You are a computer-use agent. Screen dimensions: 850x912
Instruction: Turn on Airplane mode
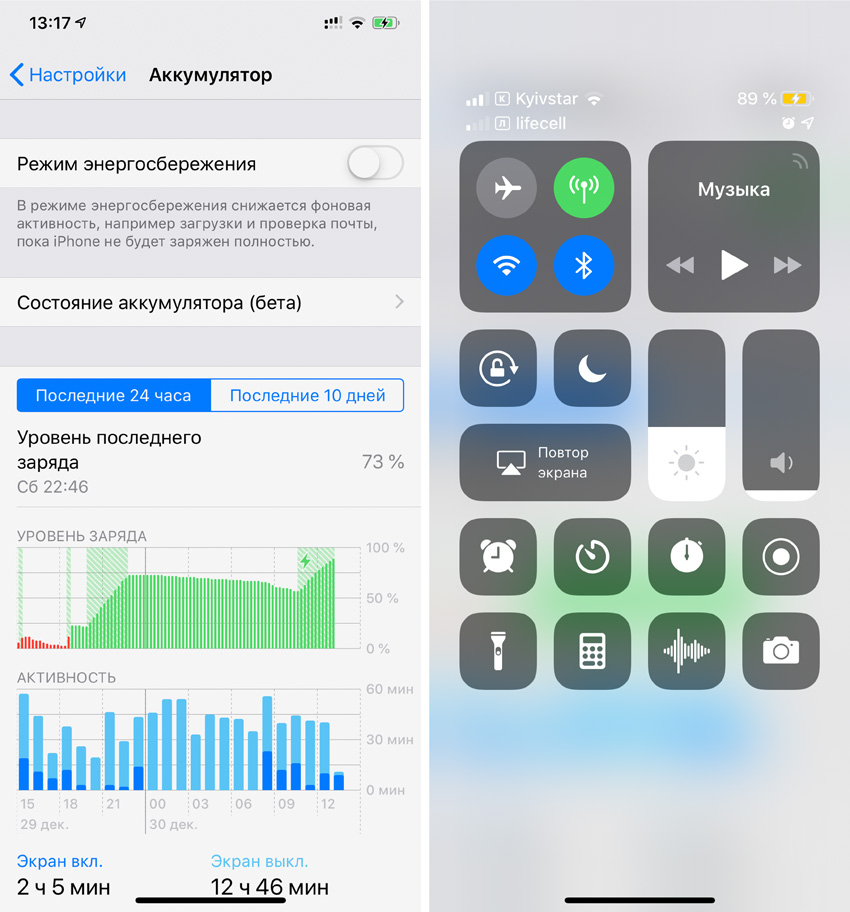tap(507, 188)
